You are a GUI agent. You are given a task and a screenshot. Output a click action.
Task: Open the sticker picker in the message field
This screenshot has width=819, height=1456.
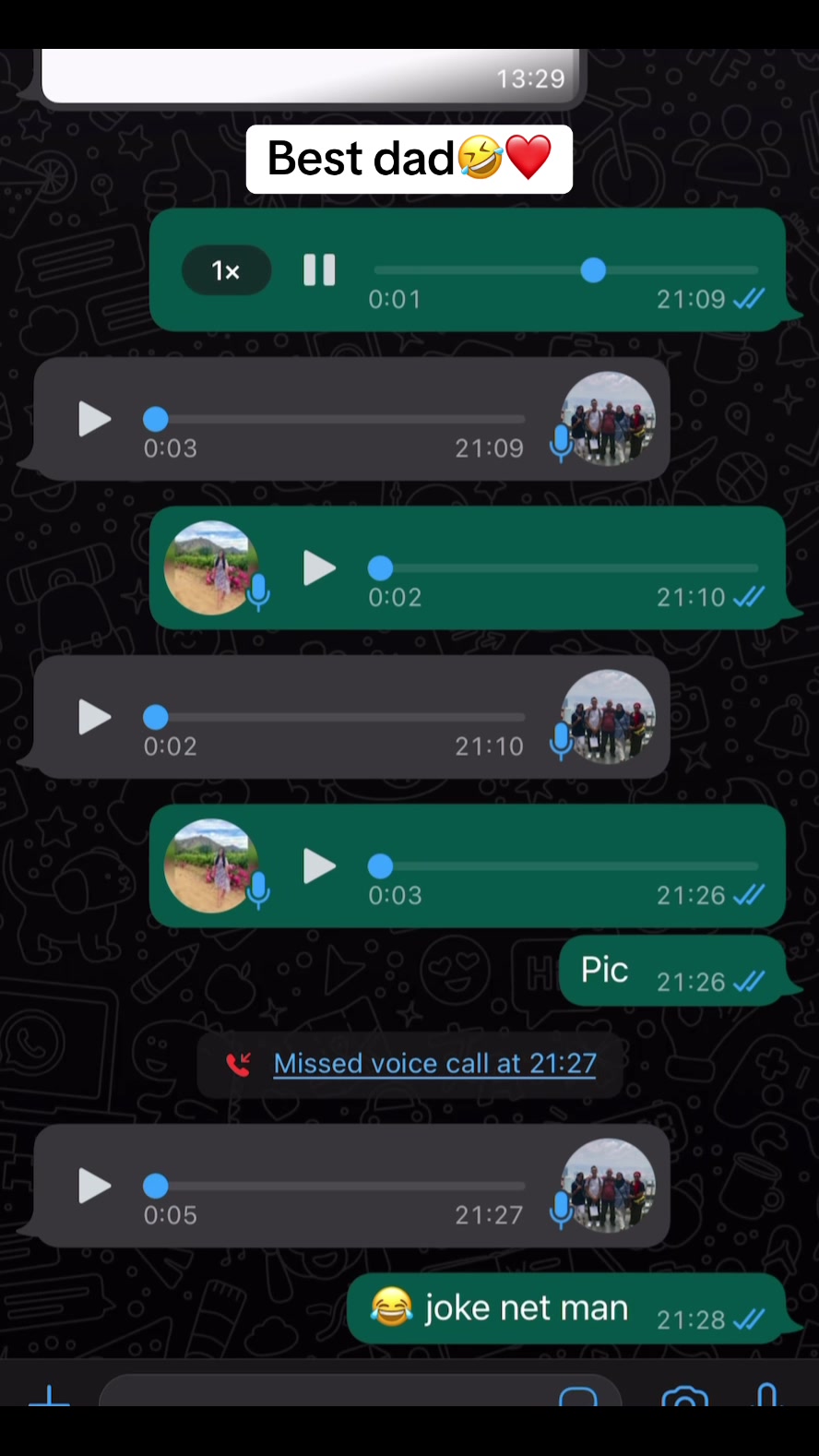[578, 1396]
